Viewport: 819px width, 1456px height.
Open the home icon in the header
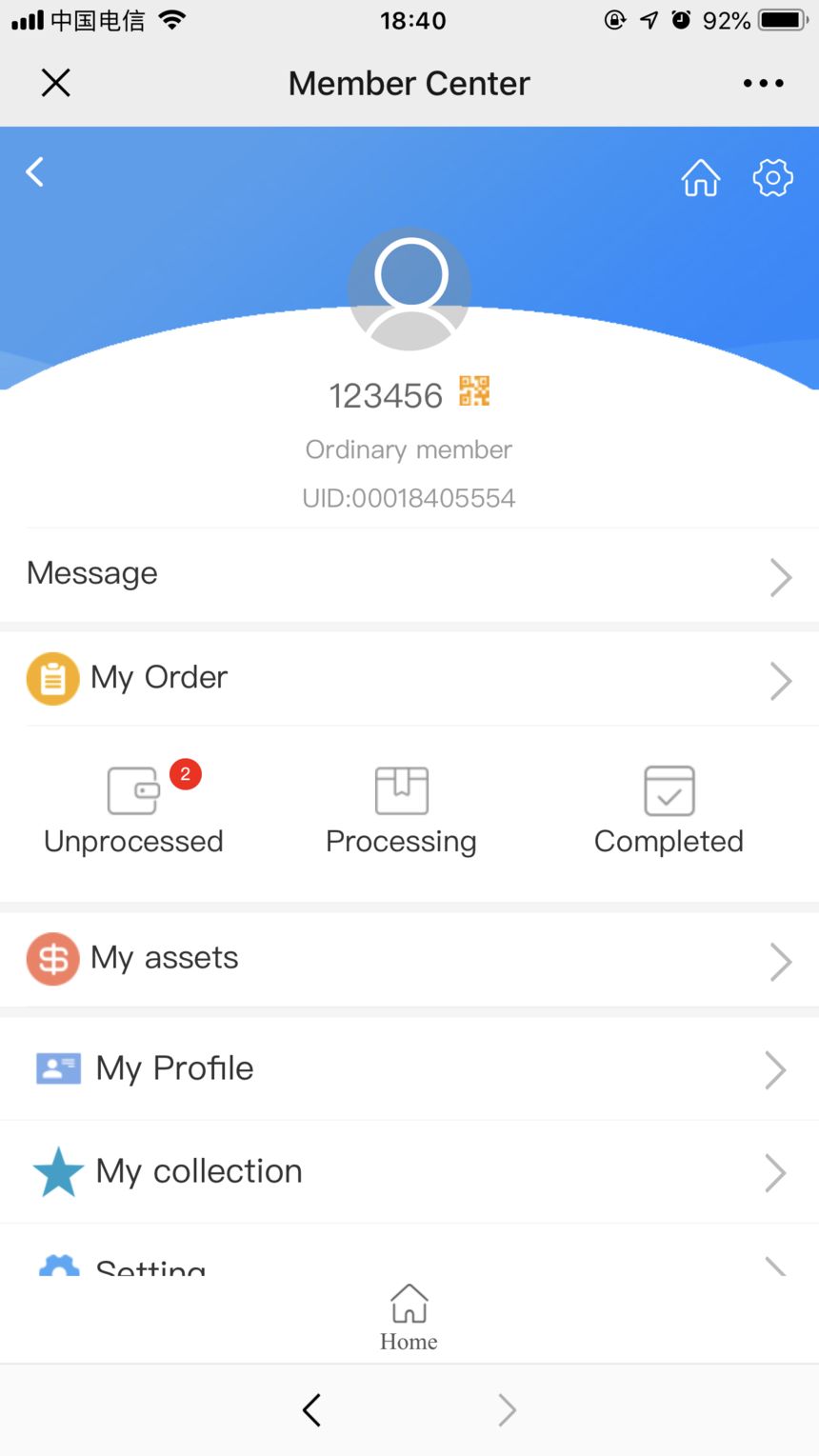[700, 177]
